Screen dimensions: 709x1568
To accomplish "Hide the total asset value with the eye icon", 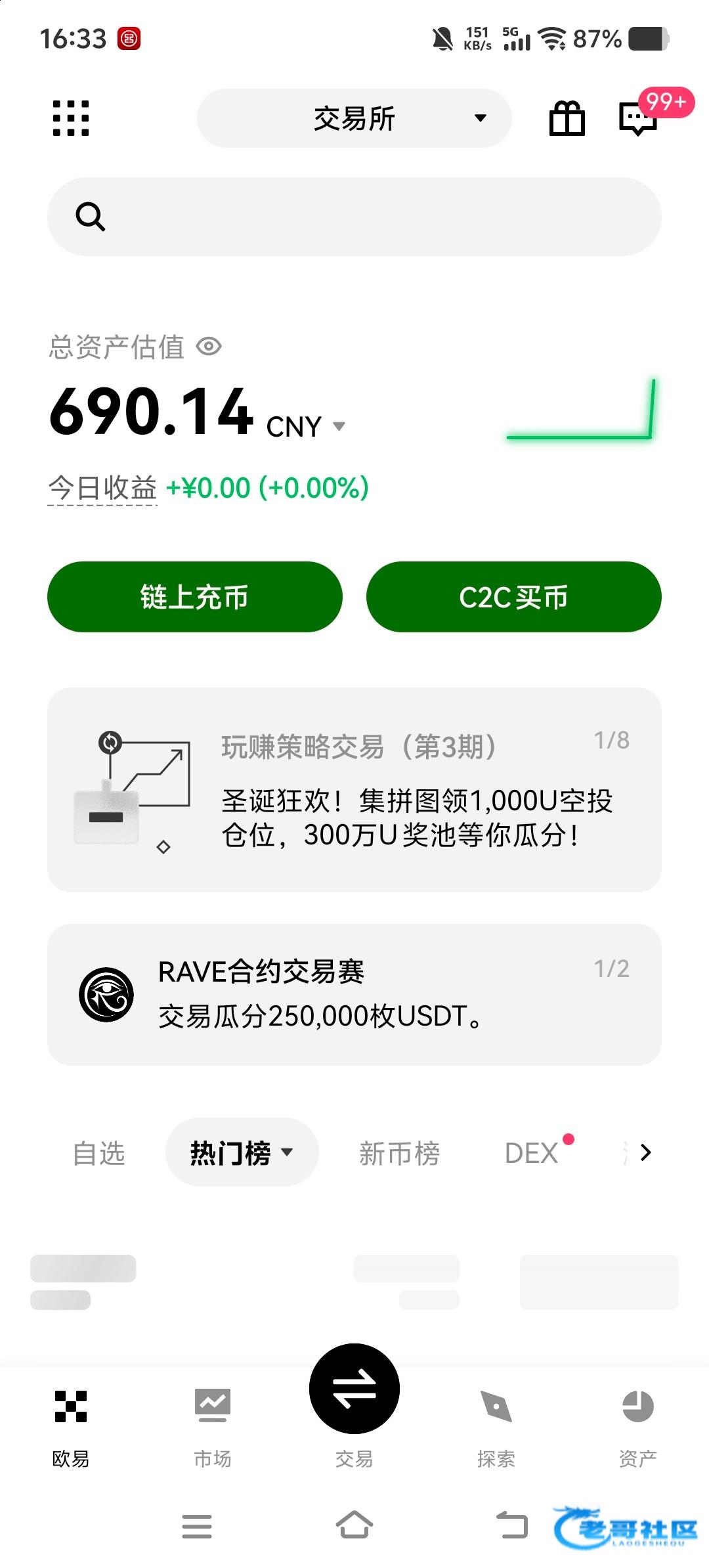I will click(x=209, y=346).
